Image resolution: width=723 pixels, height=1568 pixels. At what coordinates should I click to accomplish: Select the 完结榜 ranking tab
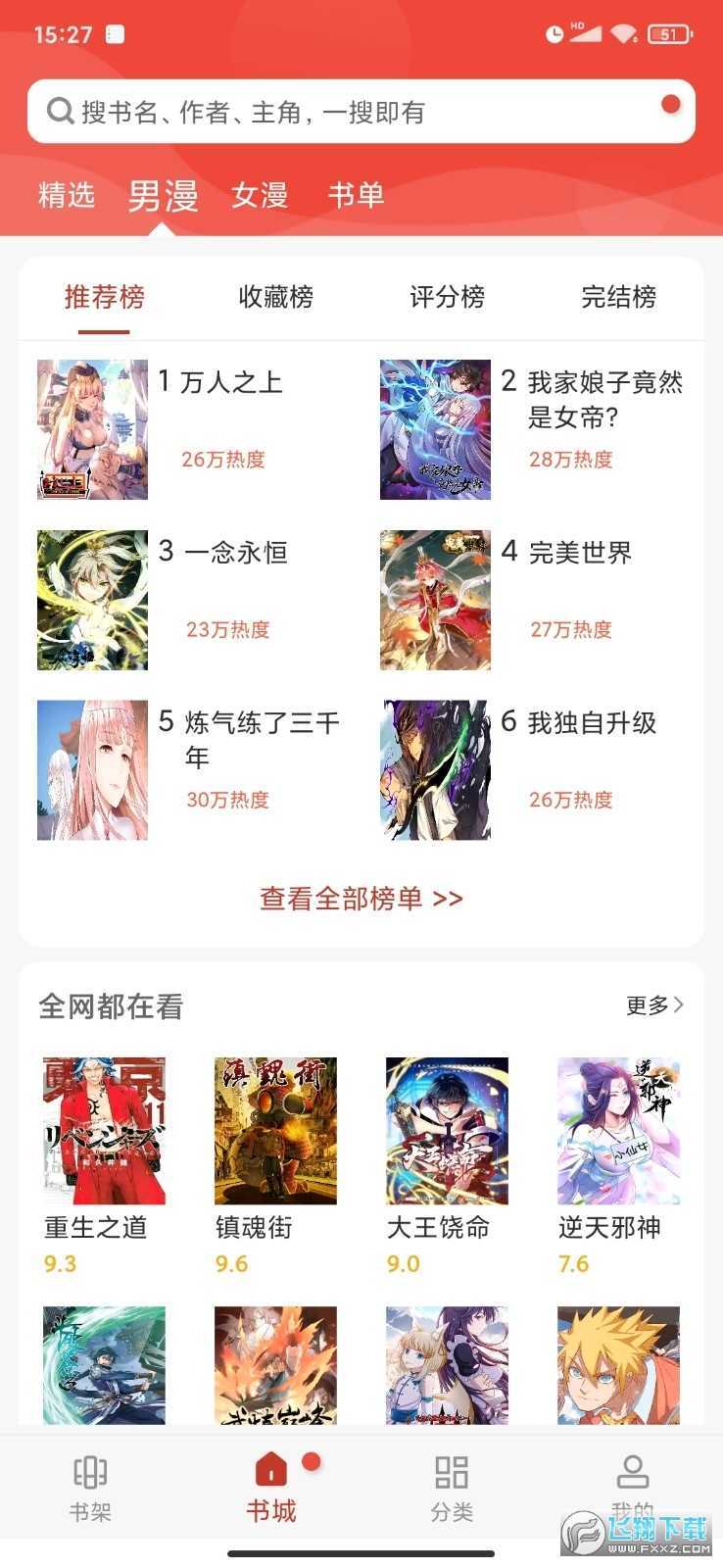[618, 297]
